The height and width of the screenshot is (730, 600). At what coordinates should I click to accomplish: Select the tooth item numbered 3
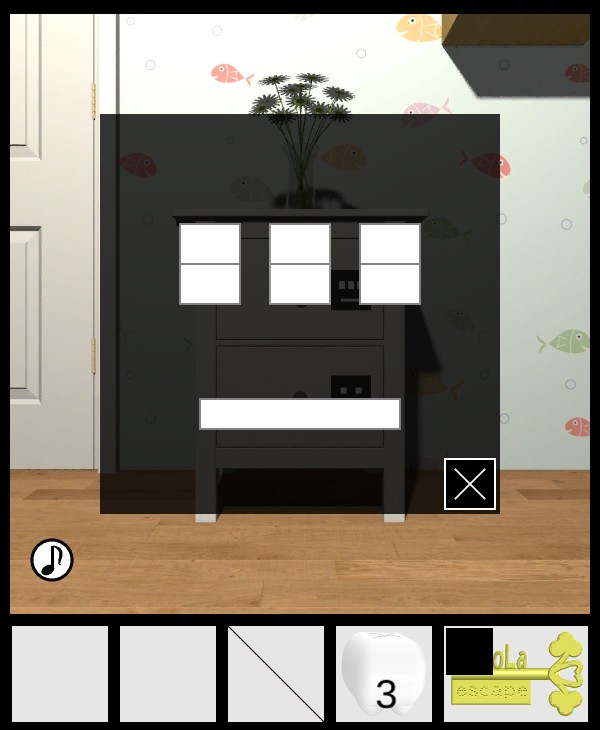pos(384,674)
